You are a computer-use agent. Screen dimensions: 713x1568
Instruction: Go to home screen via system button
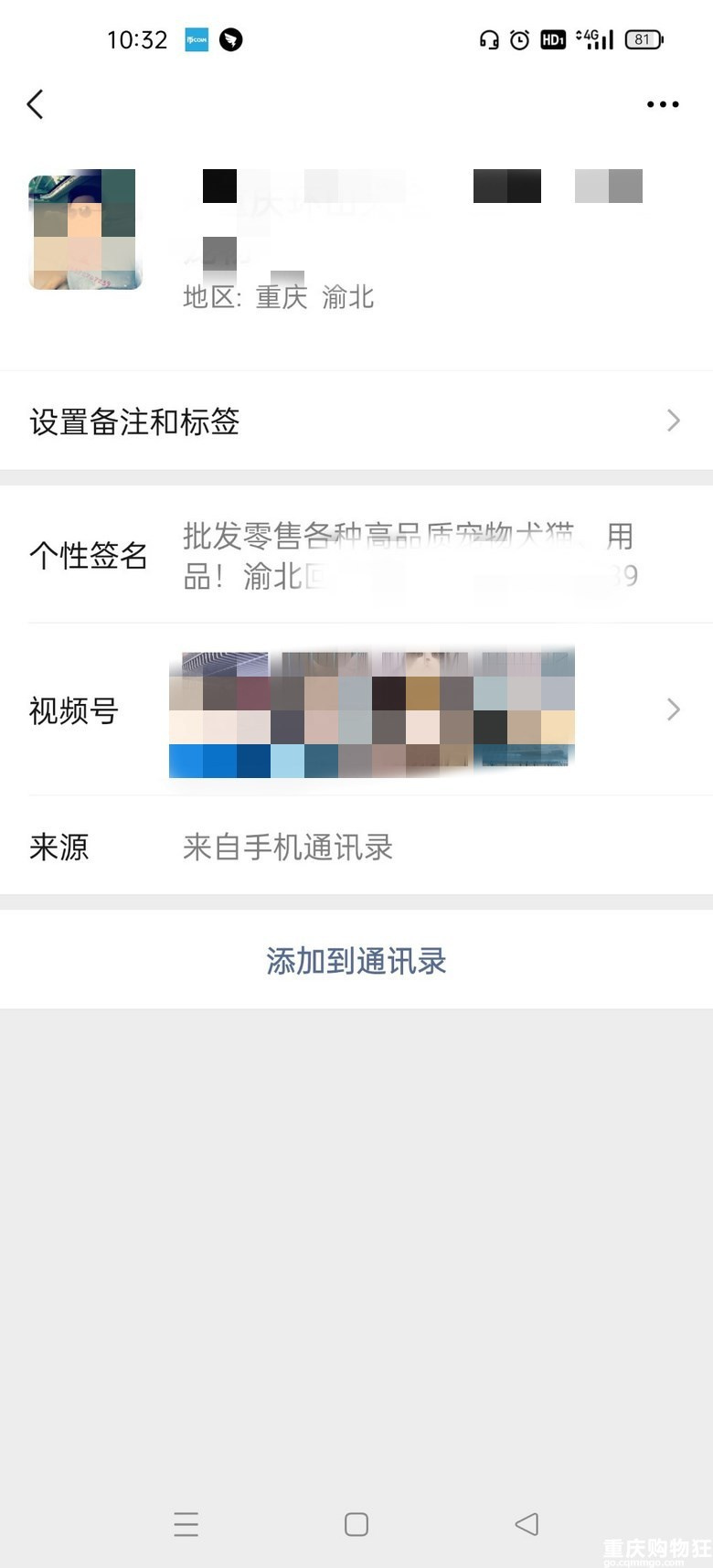tap(356, 1523)
